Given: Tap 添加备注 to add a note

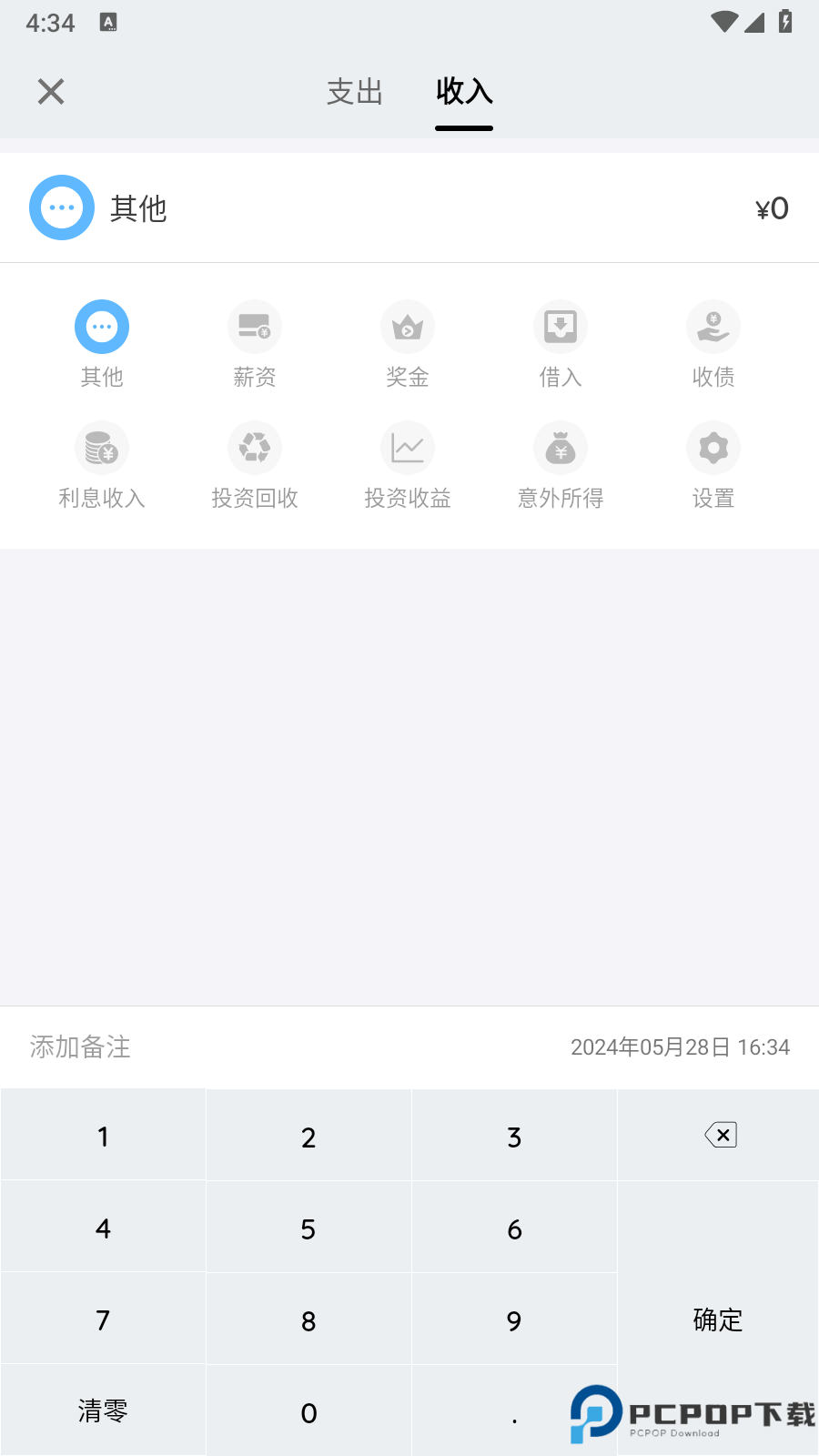Looking at the screenshot, I should (79, 1047).
